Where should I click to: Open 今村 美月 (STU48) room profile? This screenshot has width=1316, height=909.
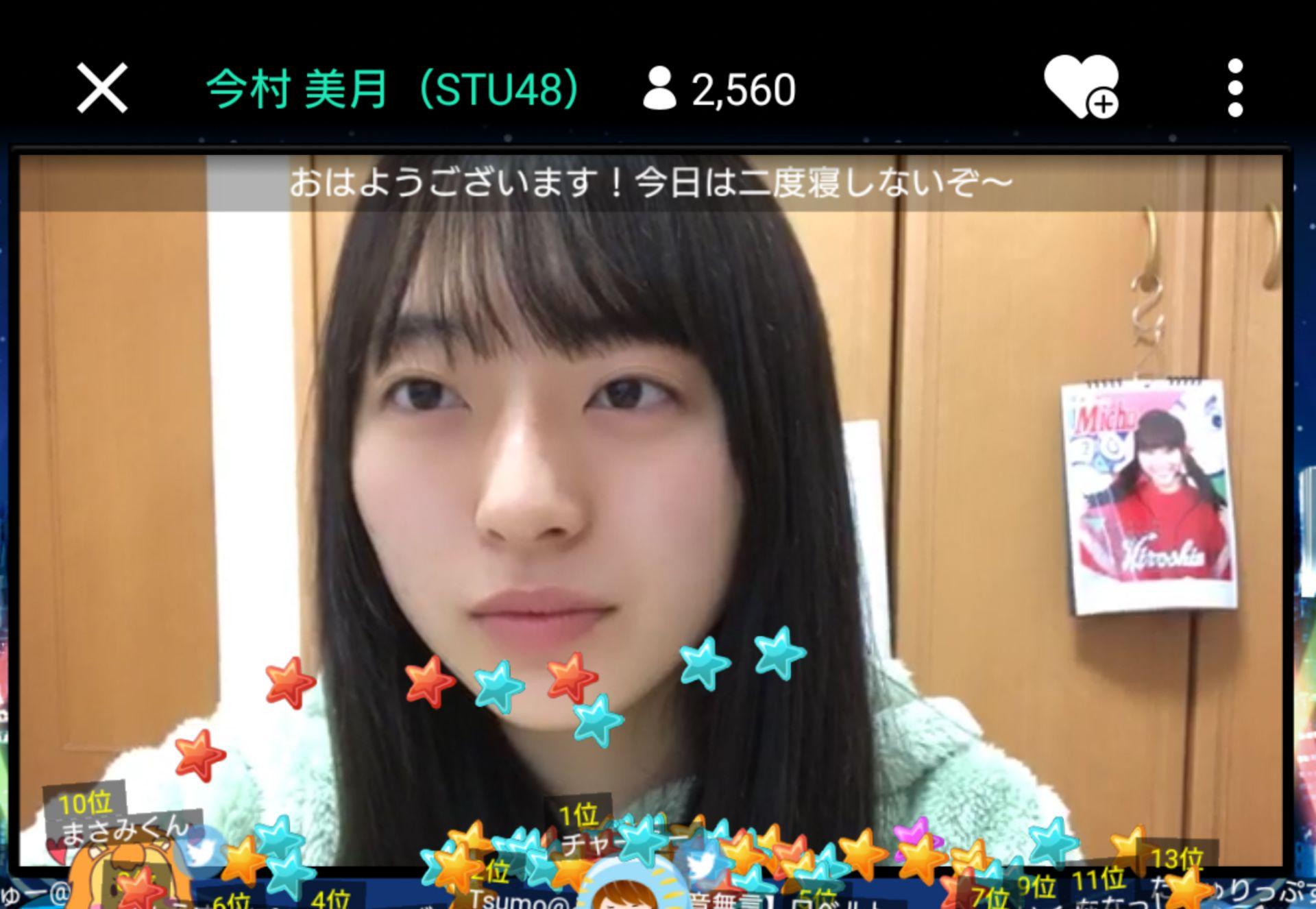pyautogui.click(x=393, y=89)
